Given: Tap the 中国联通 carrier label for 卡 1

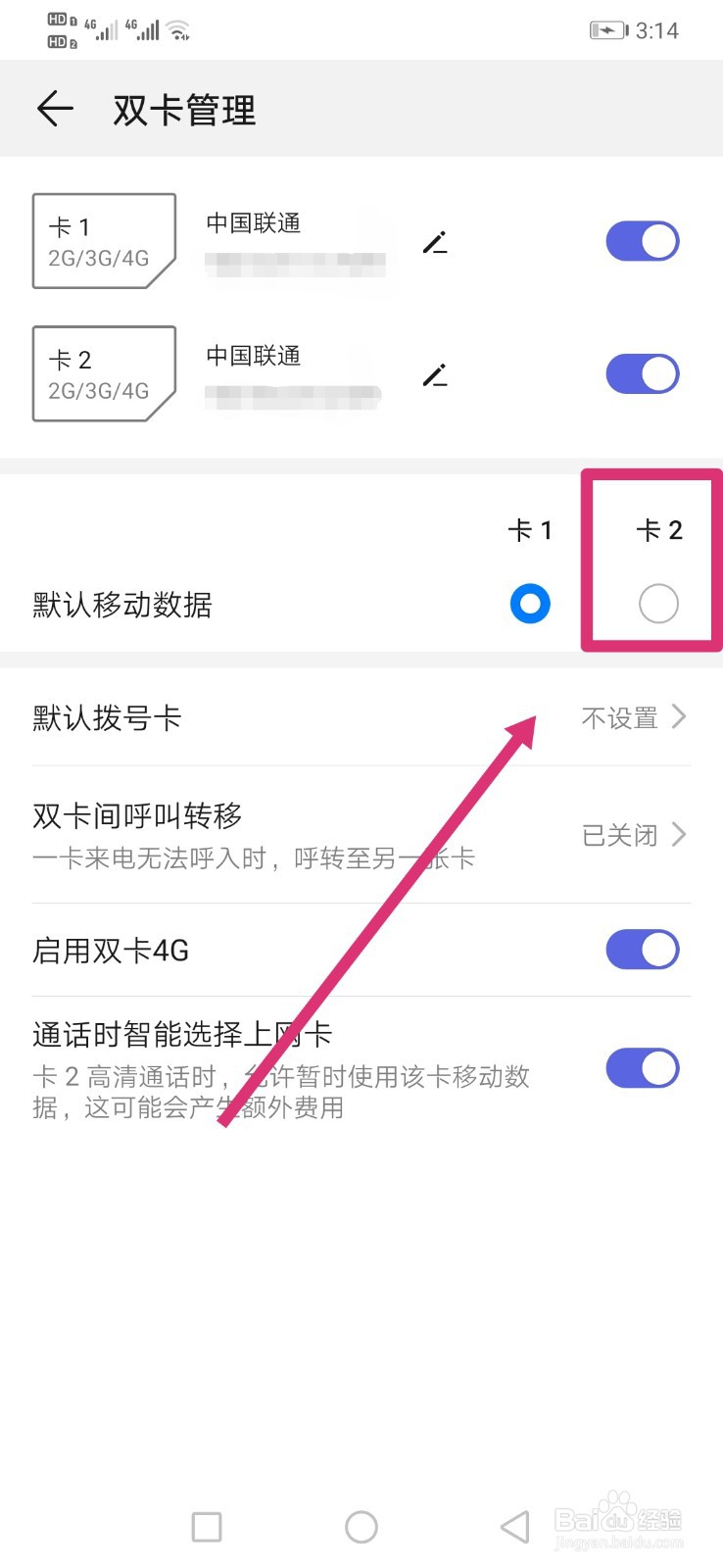Looking at the screenshot, I should (x=253, y=223).
